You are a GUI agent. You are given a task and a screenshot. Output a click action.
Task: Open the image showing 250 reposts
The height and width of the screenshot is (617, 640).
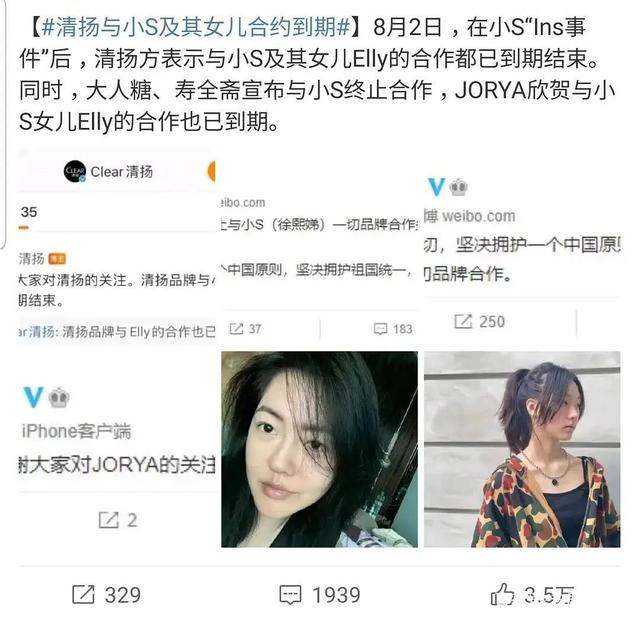tap(521, 260)
